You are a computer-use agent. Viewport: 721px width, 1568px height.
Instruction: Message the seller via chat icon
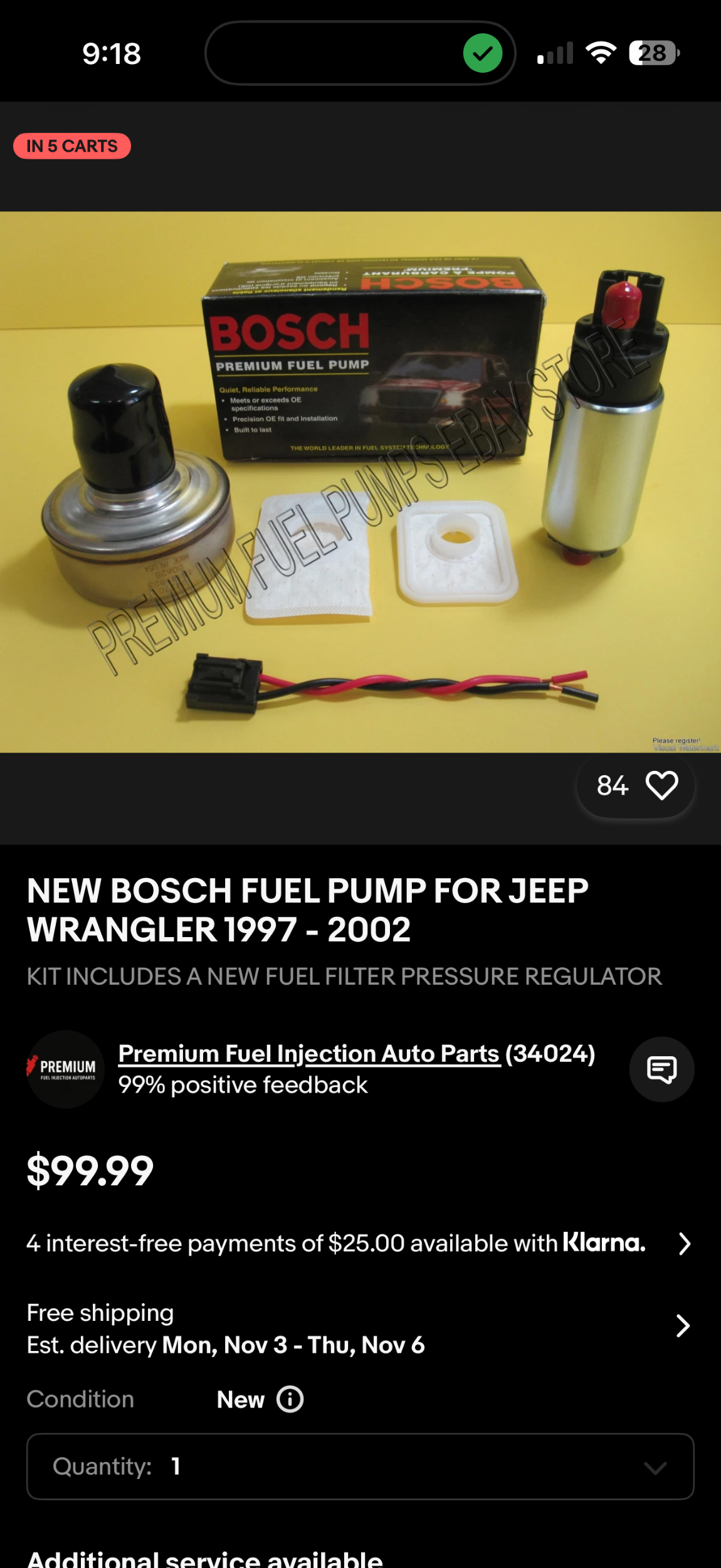pyautogui.click(x=661, y=1069)
